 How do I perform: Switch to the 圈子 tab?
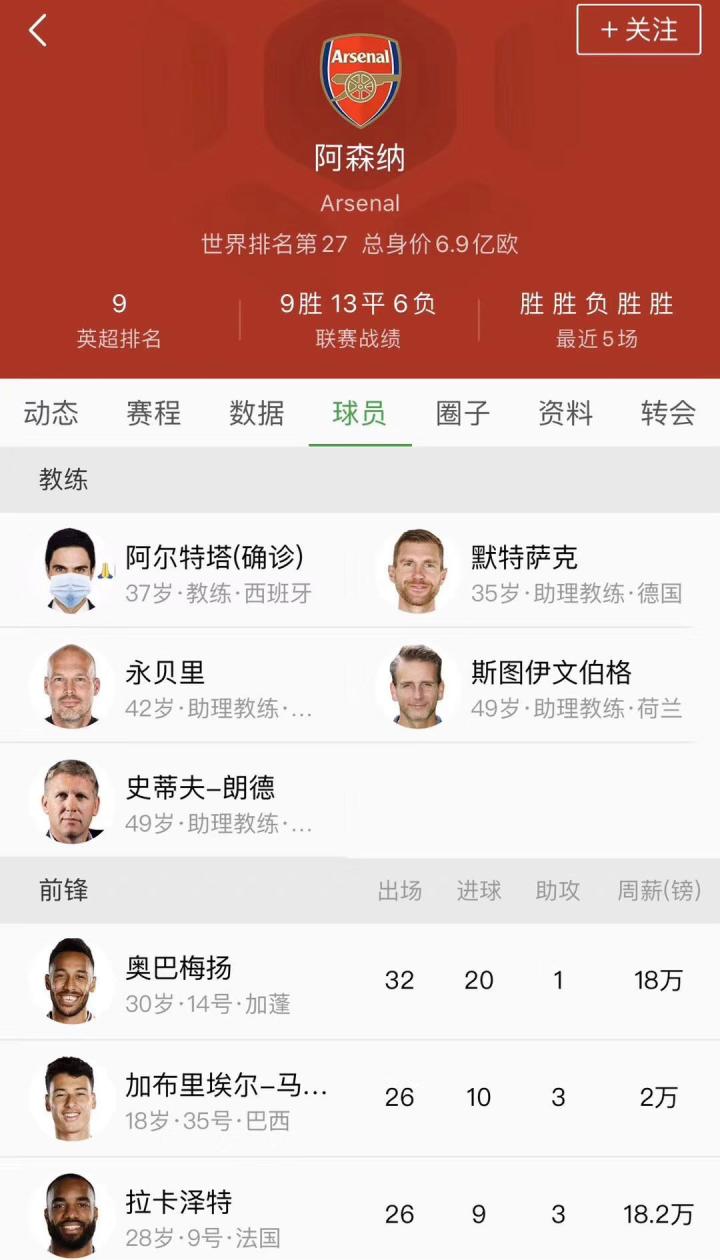pyautogui.click(x=463, y=413)
